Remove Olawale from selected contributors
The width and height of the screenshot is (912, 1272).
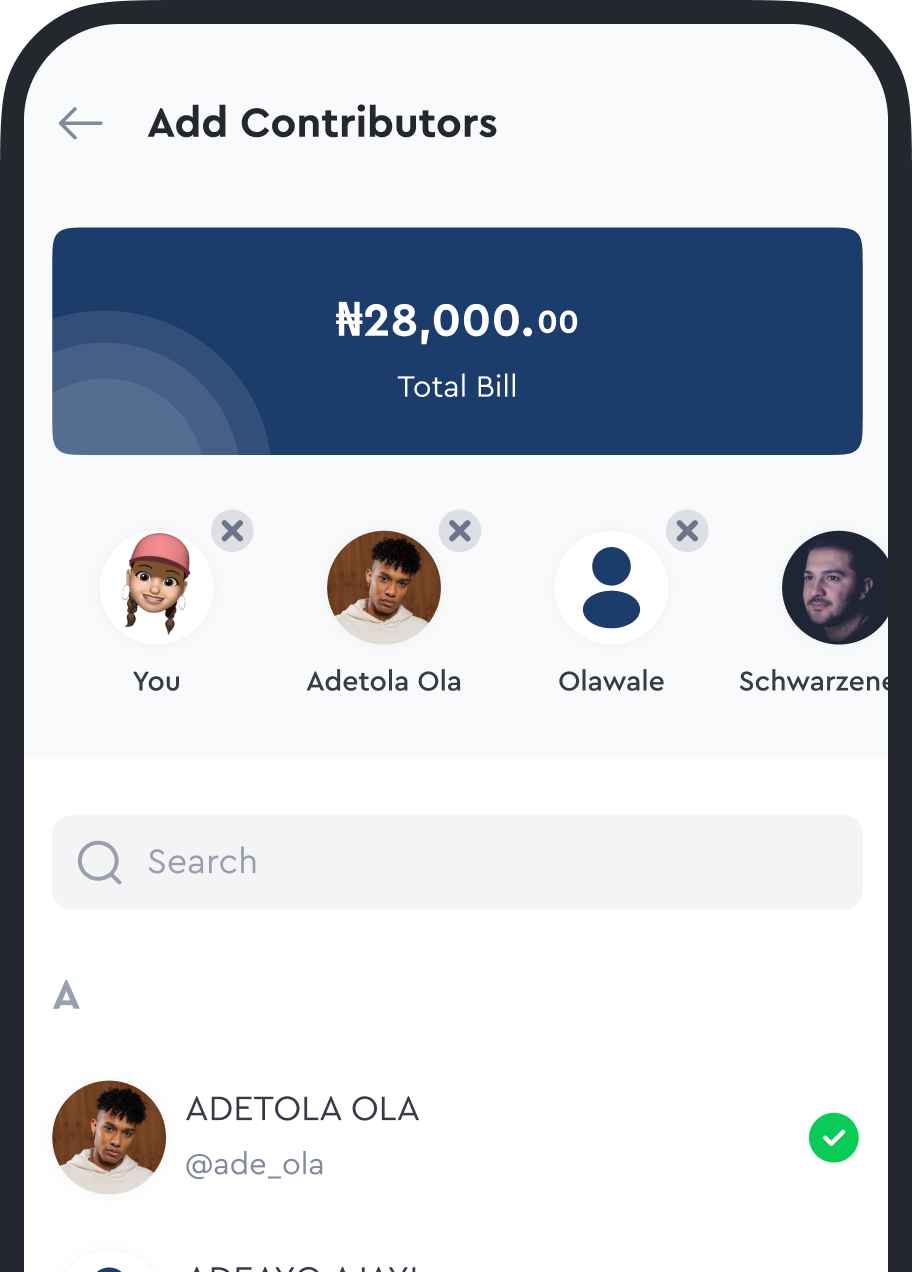[687, 531]
